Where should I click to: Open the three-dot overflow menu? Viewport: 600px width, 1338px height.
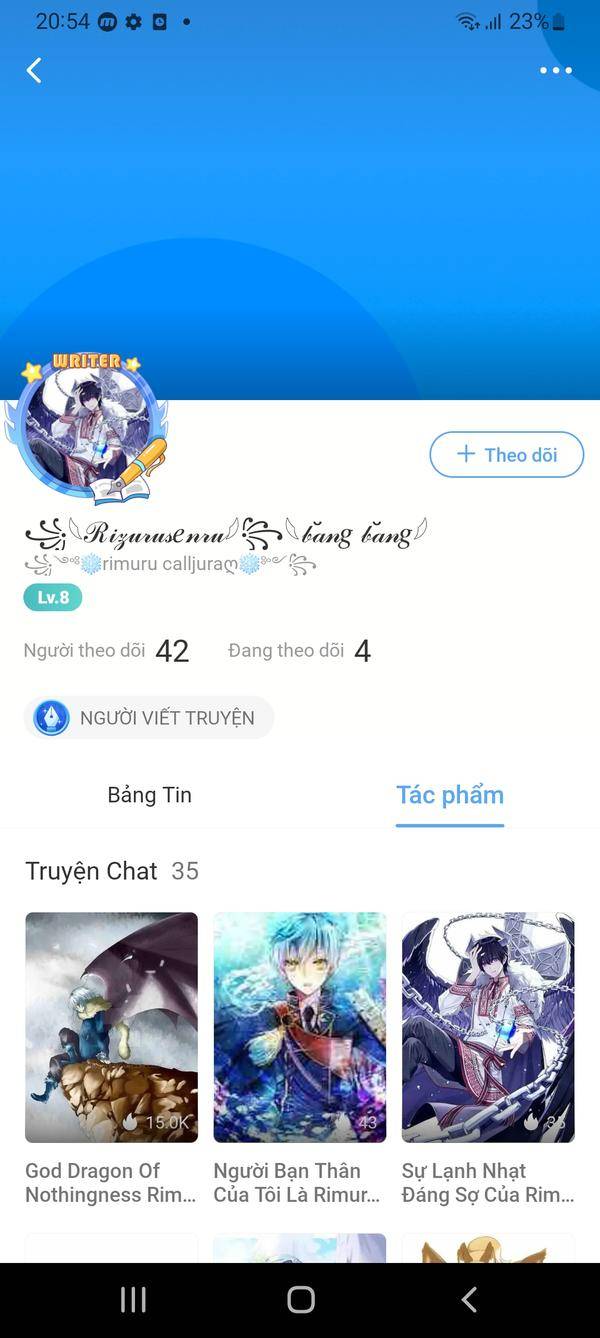555,70
